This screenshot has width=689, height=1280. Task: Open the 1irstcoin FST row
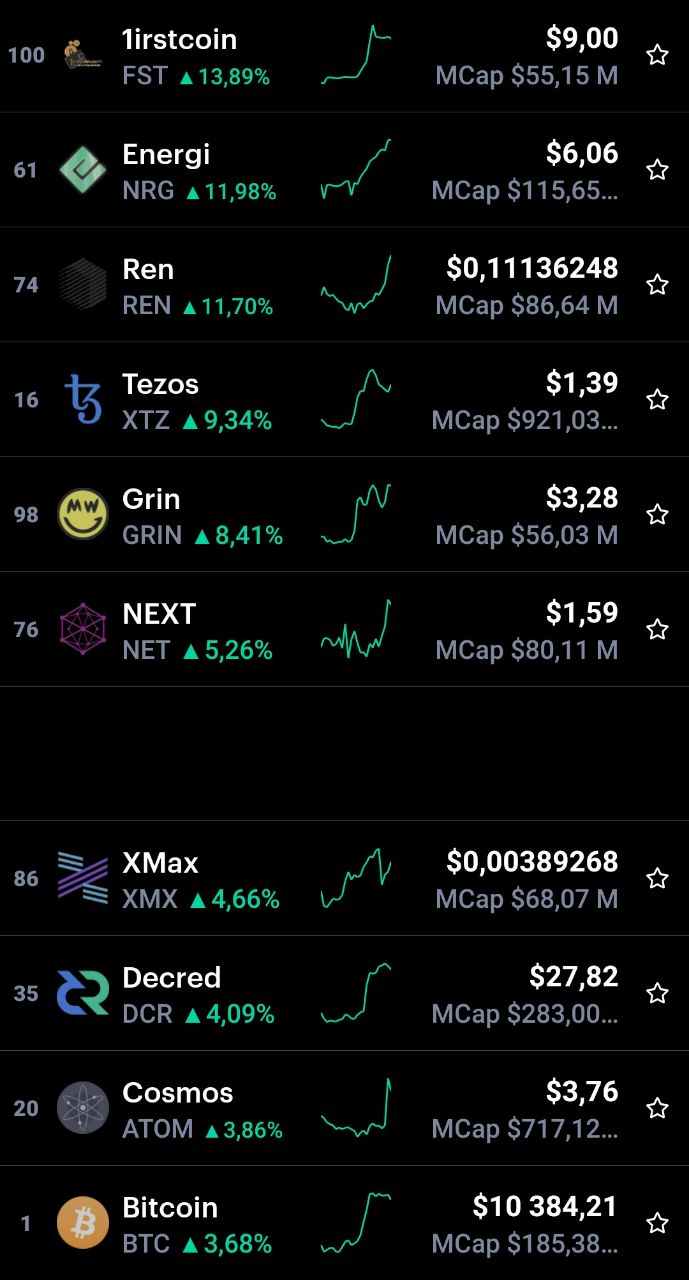(x=344, y=56)
